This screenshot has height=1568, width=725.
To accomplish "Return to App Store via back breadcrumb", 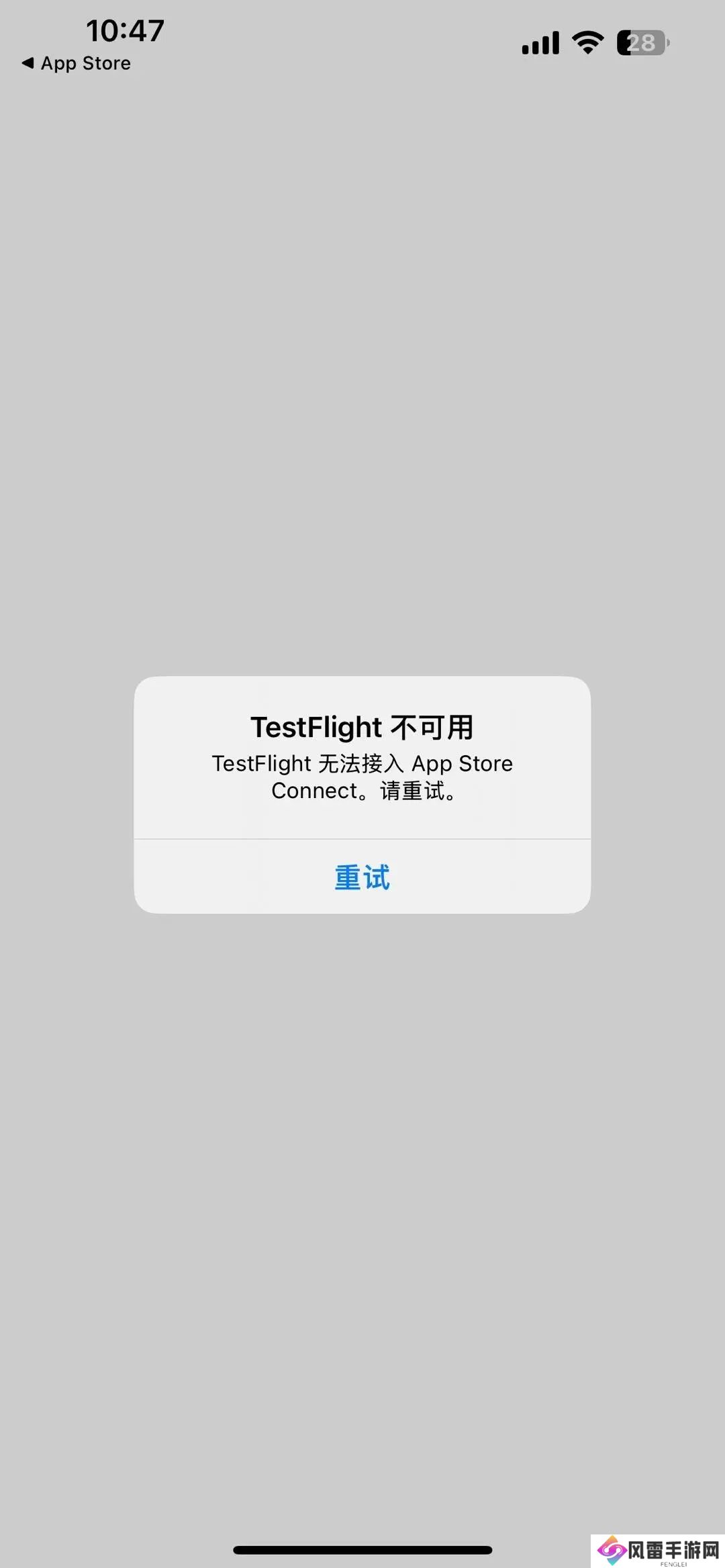I will 77,63.
